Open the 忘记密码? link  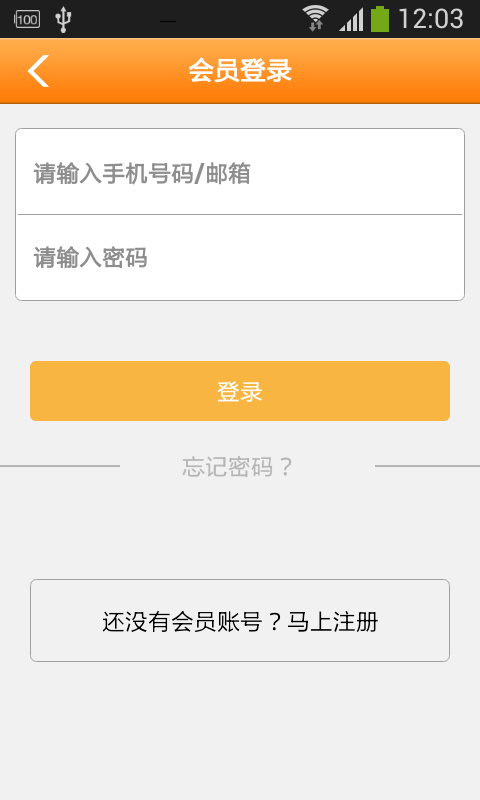[238, 466]
